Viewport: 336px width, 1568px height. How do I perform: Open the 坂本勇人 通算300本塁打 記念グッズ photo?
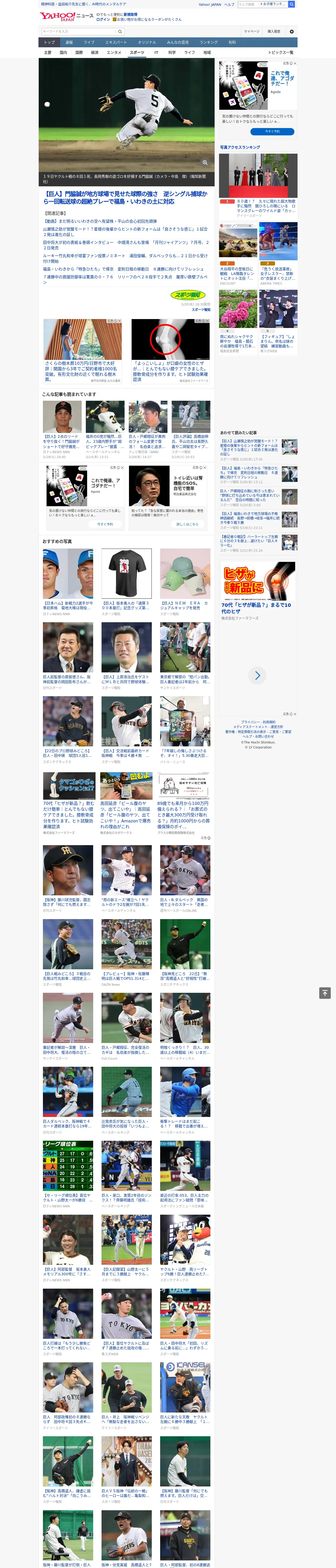tap(126, 573)
